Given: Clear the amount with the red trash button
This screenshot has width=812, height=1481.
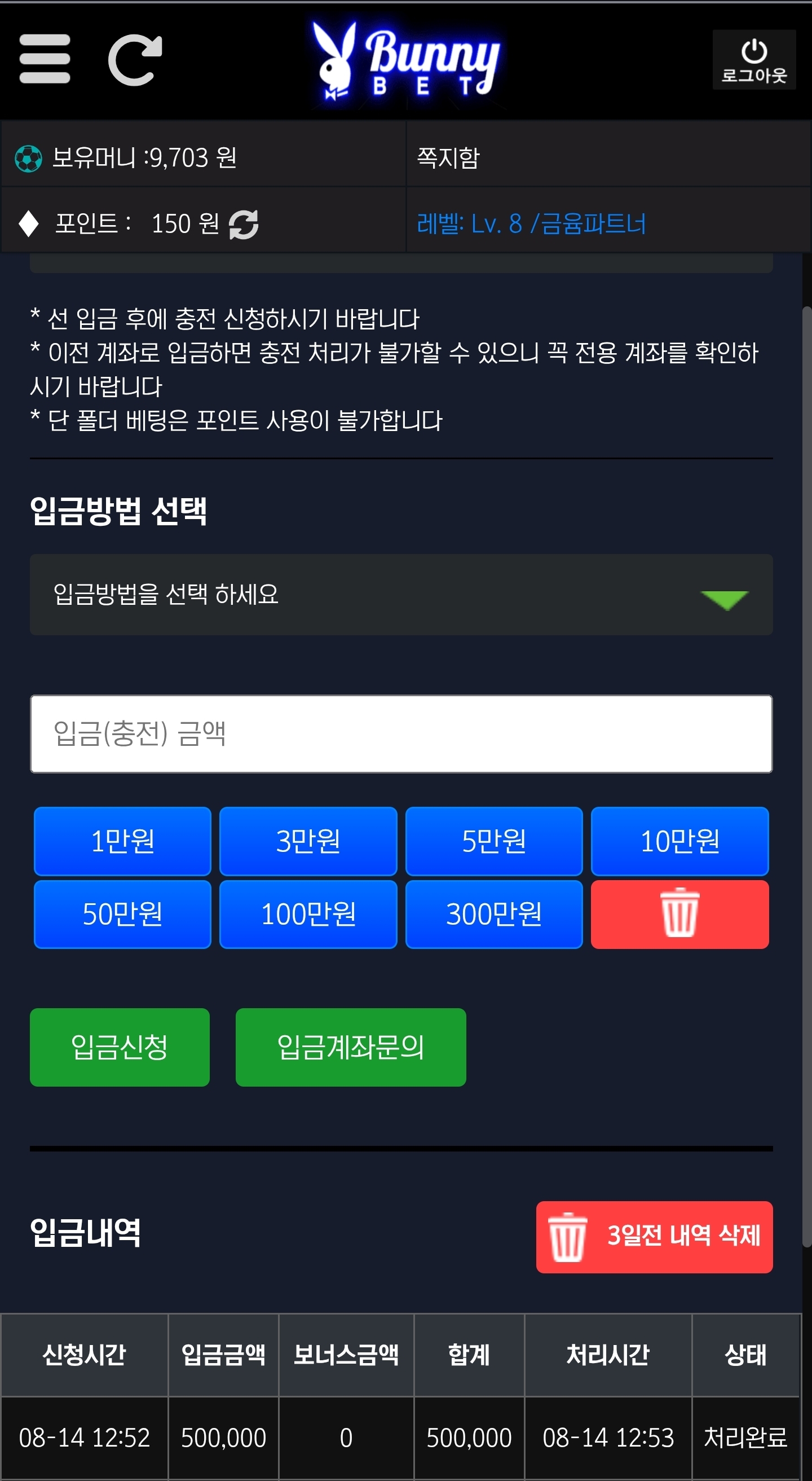Looking at the screenshot, I should point(680,914).
